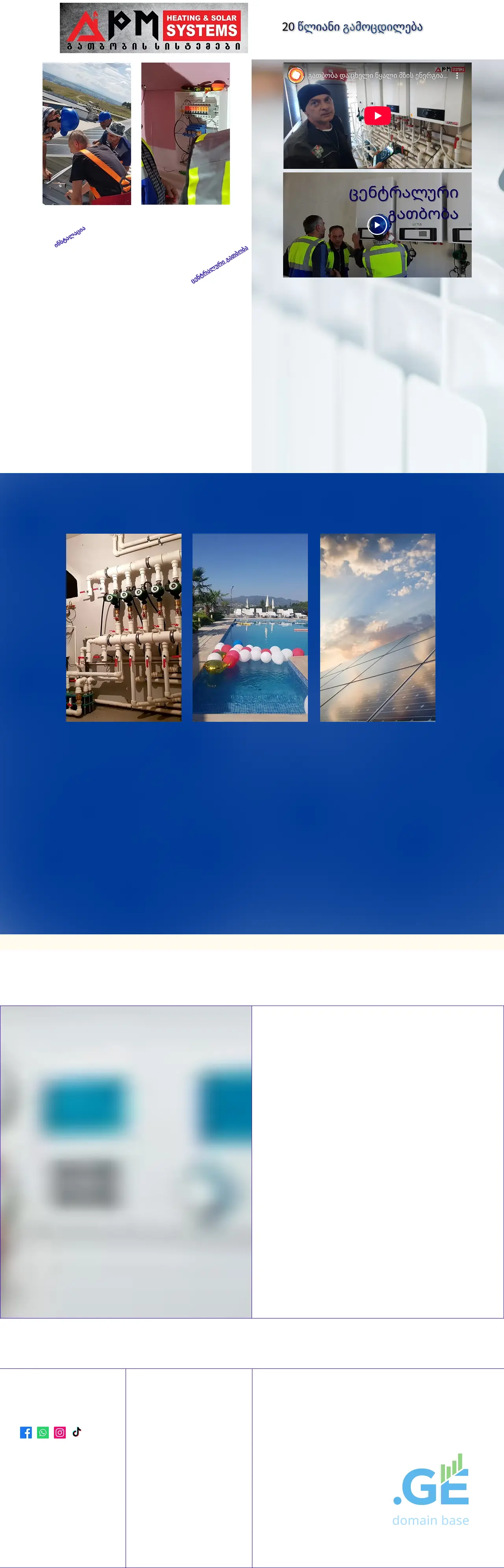The image size is (504, 1568).
Task: Contact via the WhatsApp icon
Action: point(43,1432)
